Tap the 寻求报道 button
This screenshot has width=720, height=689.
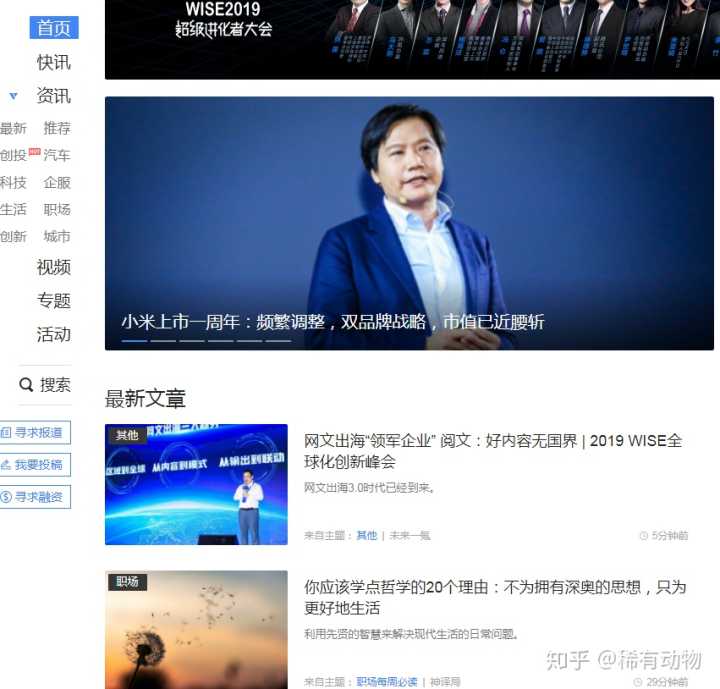(35, 433)
